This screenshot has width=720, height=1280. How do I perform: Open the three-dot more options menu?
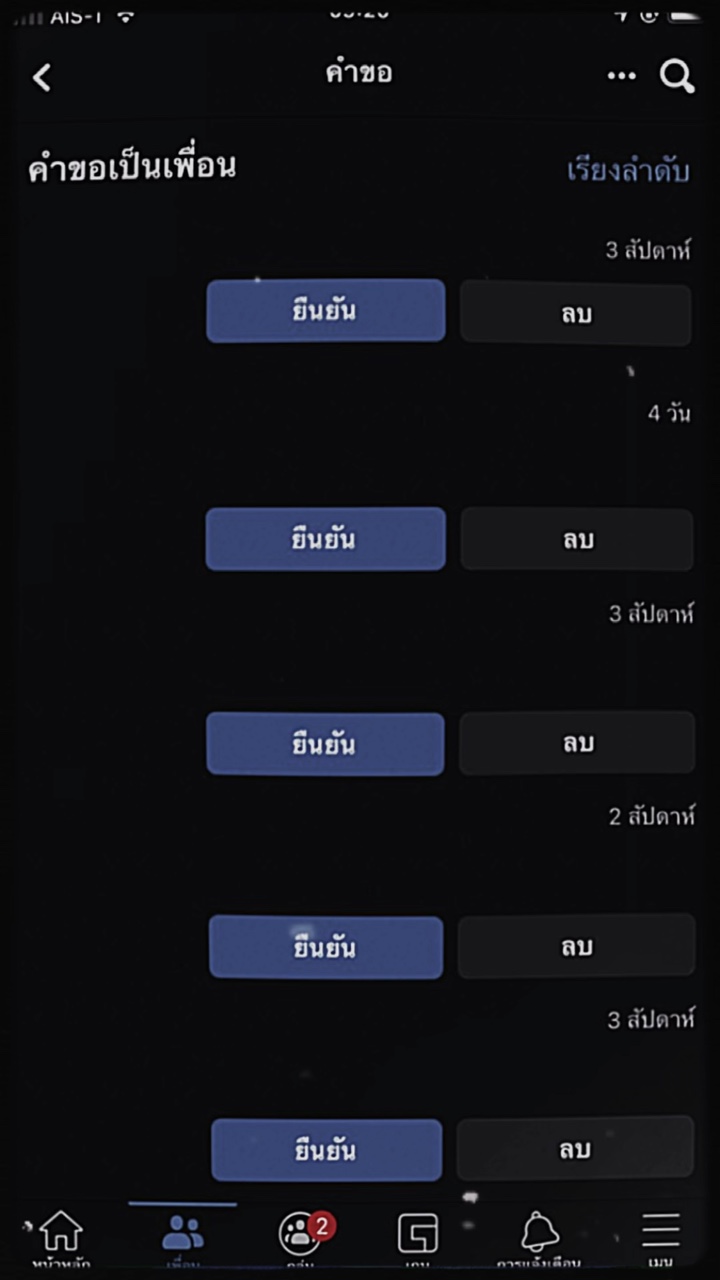tap(621, 76)
